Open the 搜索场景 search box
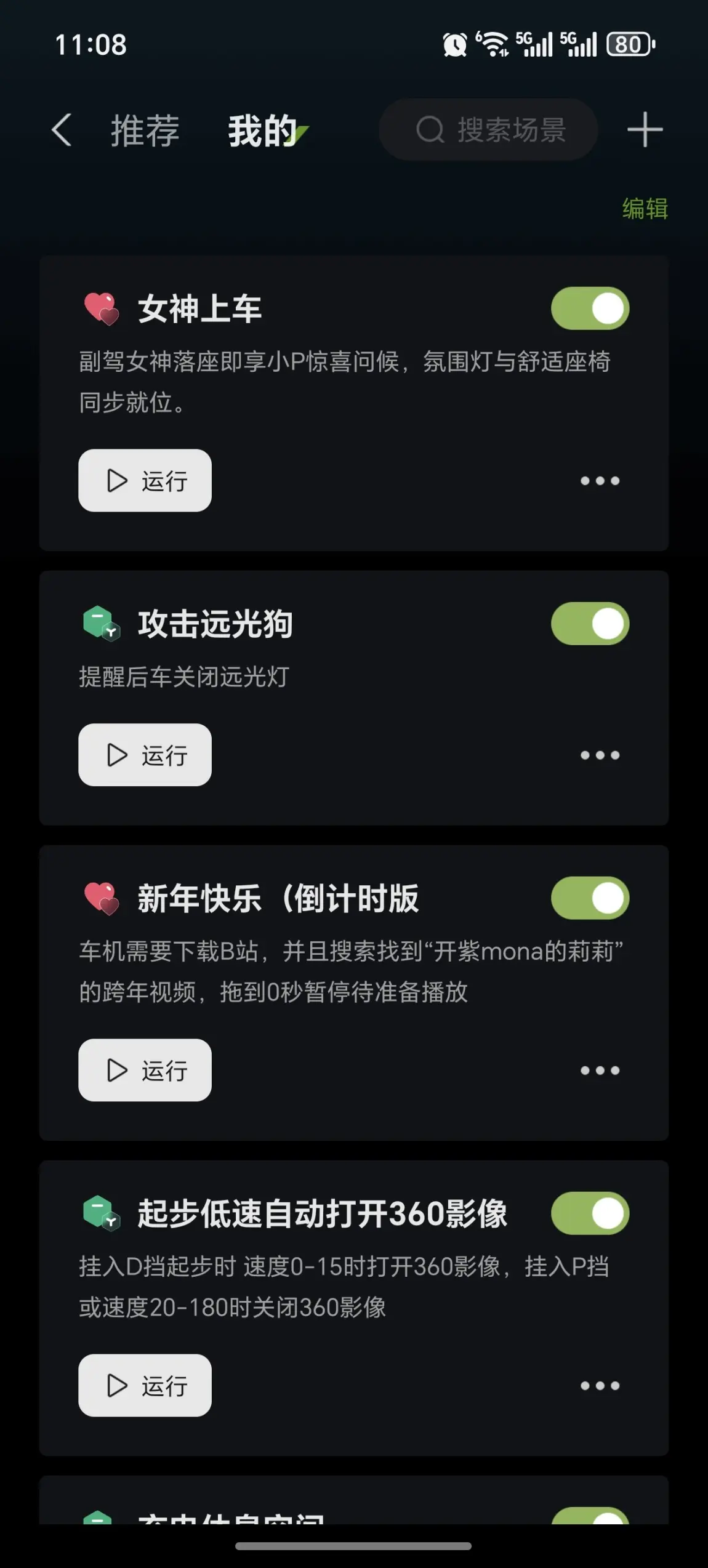 [x=488, y=129]
